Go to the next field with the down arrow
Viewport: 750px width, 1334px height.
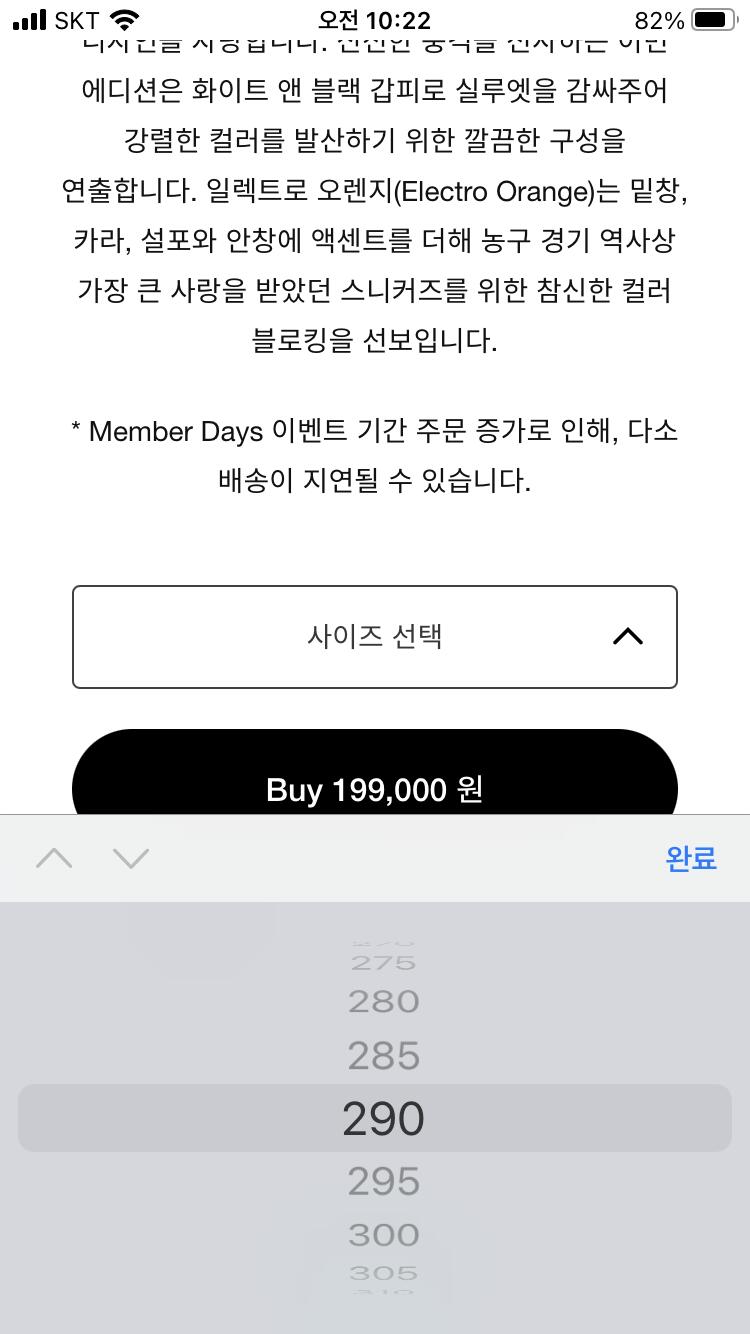pyautogui.click(x=131, y=858)
